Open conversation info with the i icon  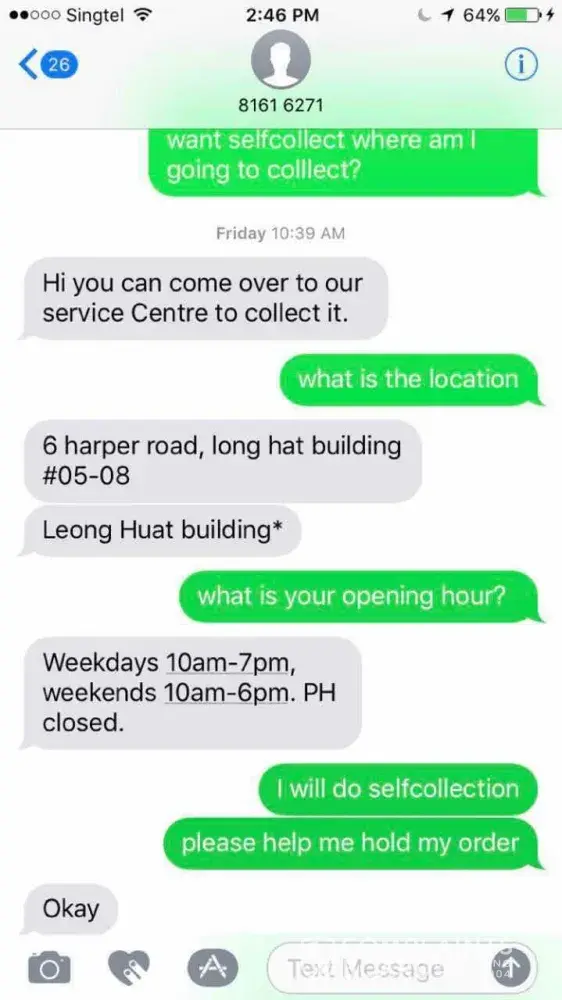[521, 64]
